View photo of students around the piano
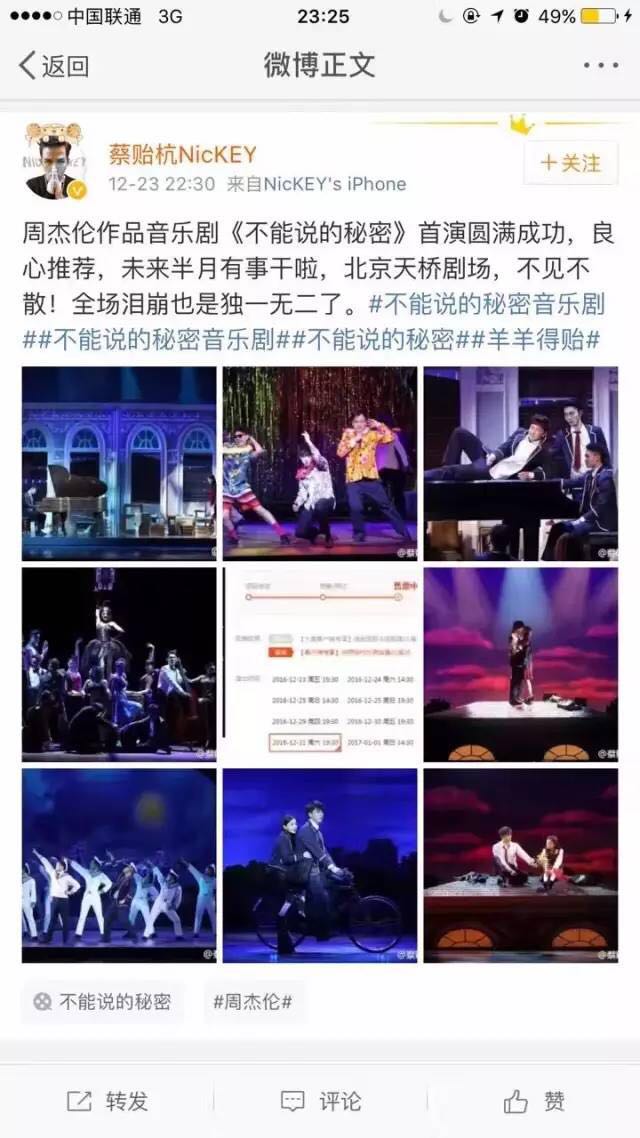This screenshot has width=640, height=1138. (520, 463)
